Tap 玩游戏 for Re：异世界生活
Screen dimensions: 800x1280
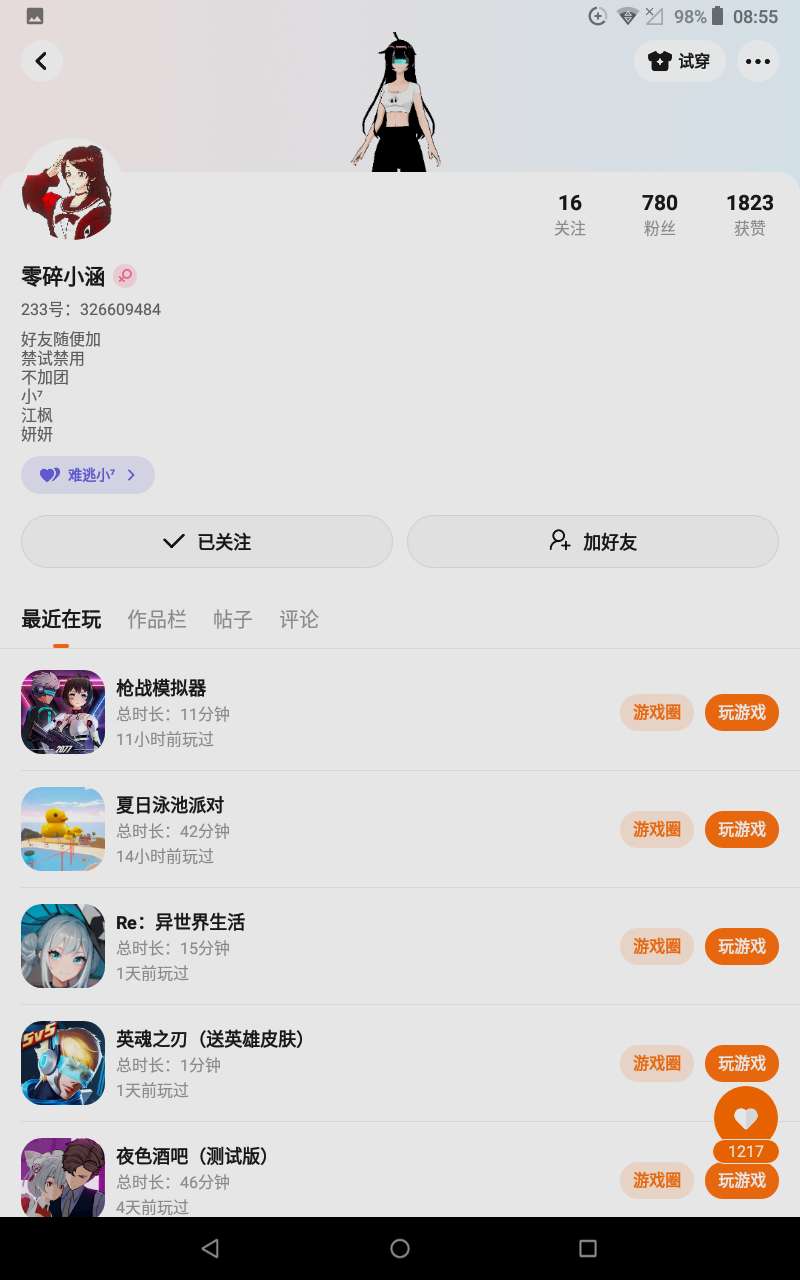(741, 946)
